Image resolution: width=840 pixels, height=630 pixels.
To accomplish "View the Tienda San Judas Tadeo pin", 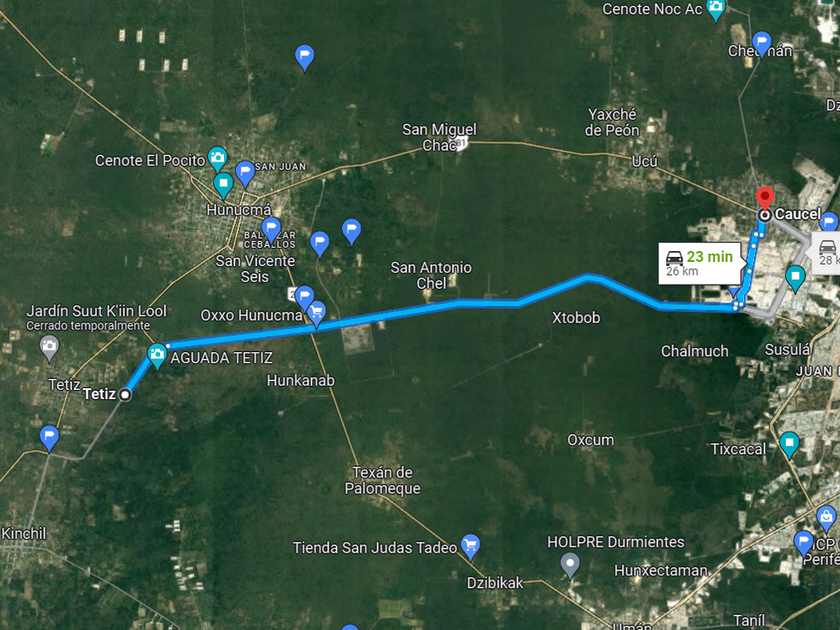I will click(471, 546).
